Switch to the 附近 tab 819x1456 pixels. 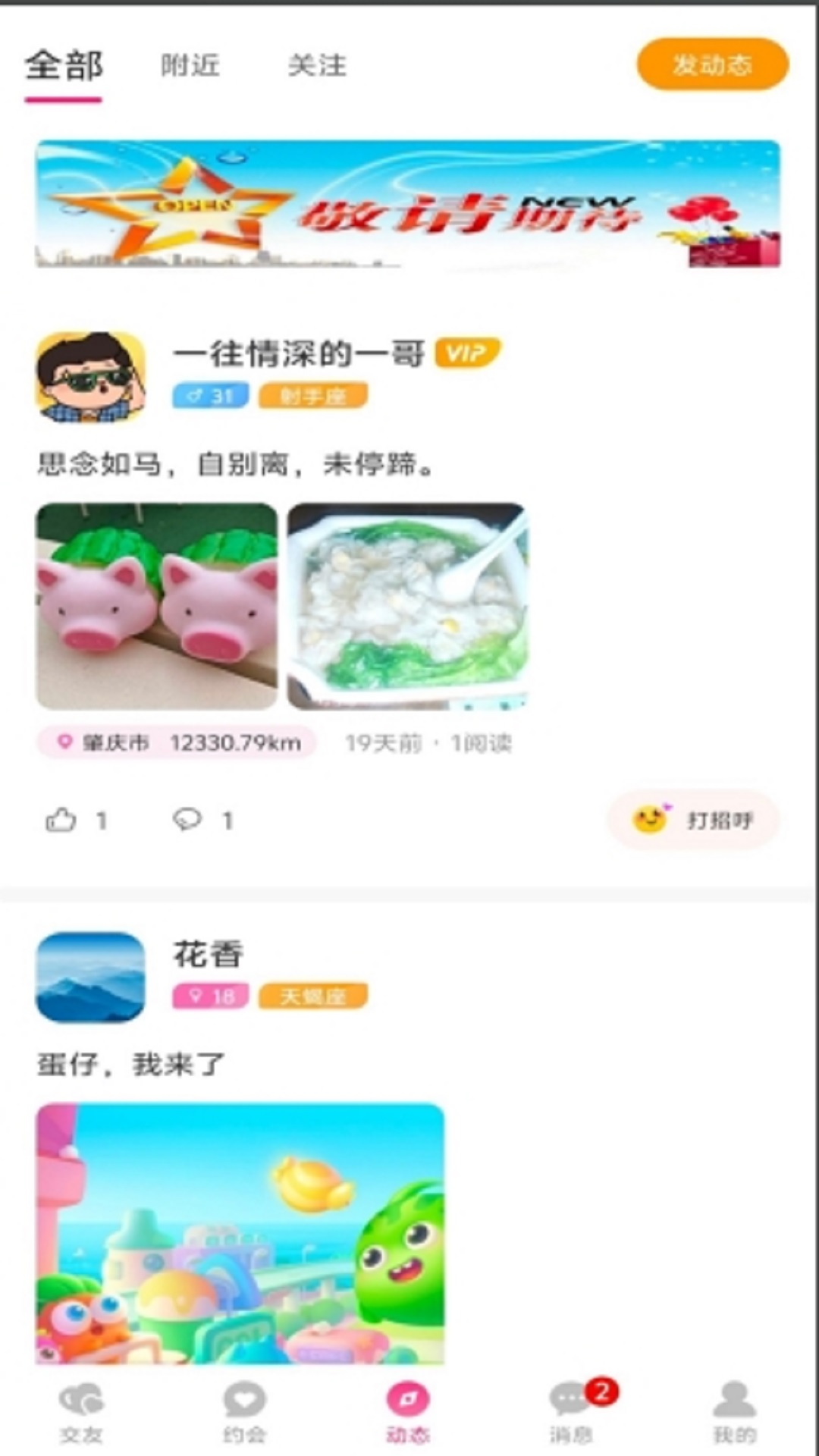click(188, 67)
